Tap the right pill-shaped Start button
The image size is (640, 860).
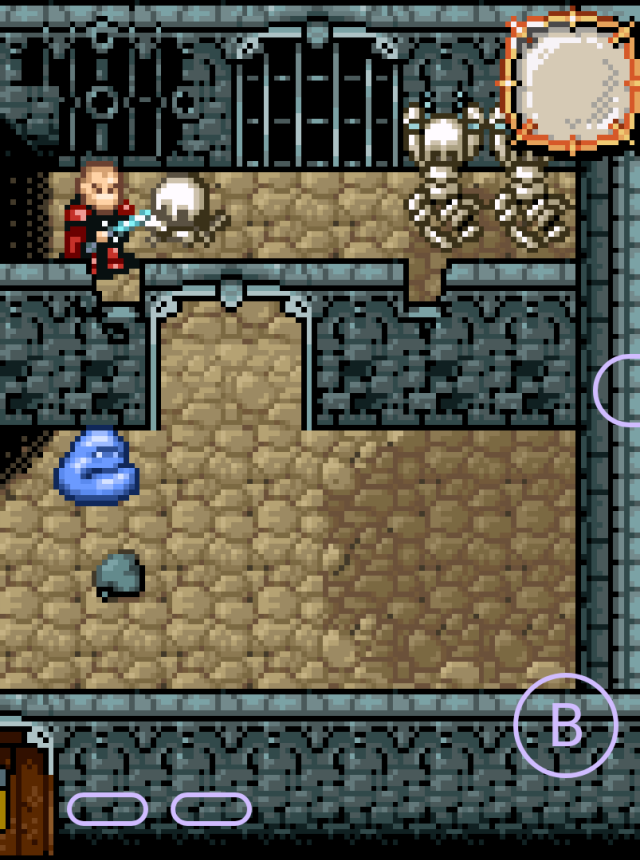[x=211, y=808]
